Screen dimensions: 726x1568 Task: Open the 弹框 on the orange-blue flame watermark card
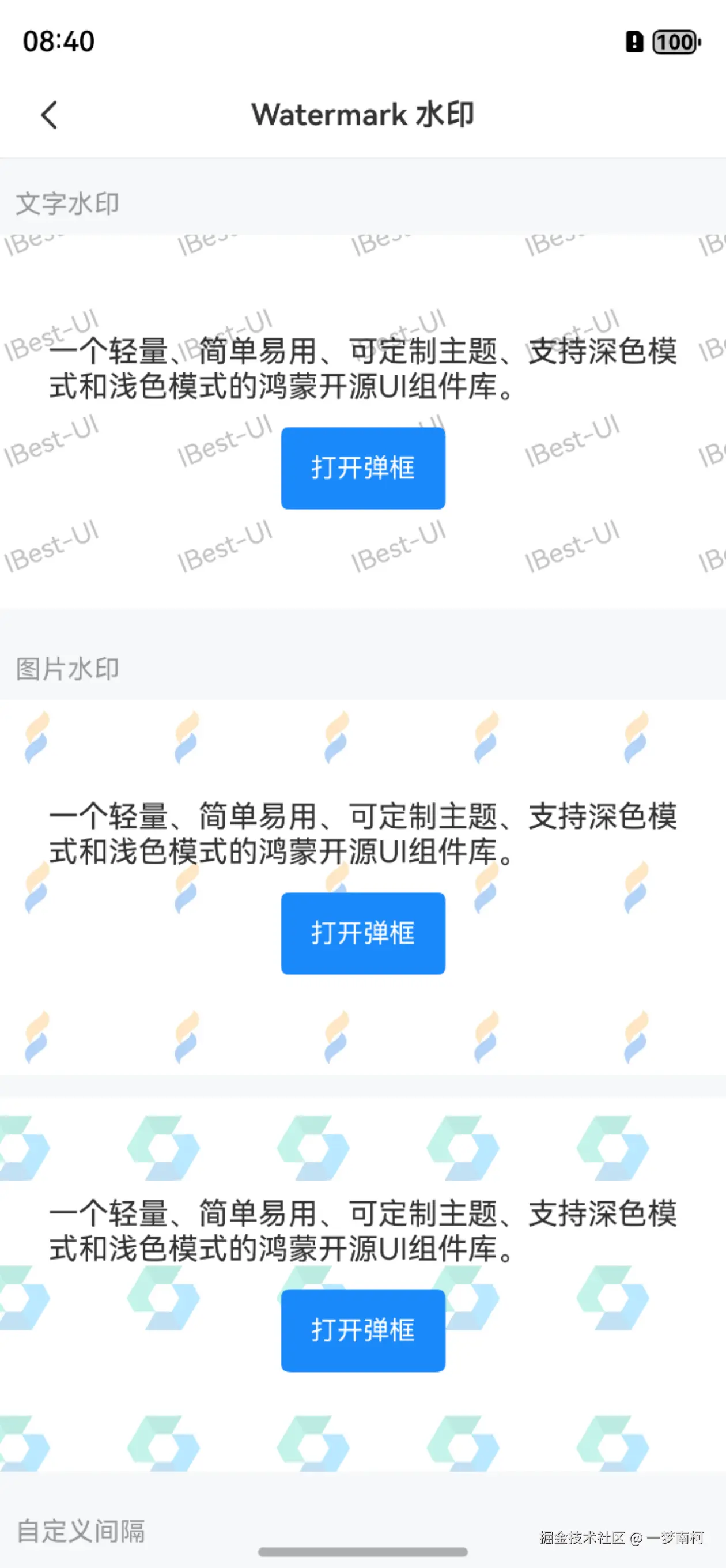[362, 933]
